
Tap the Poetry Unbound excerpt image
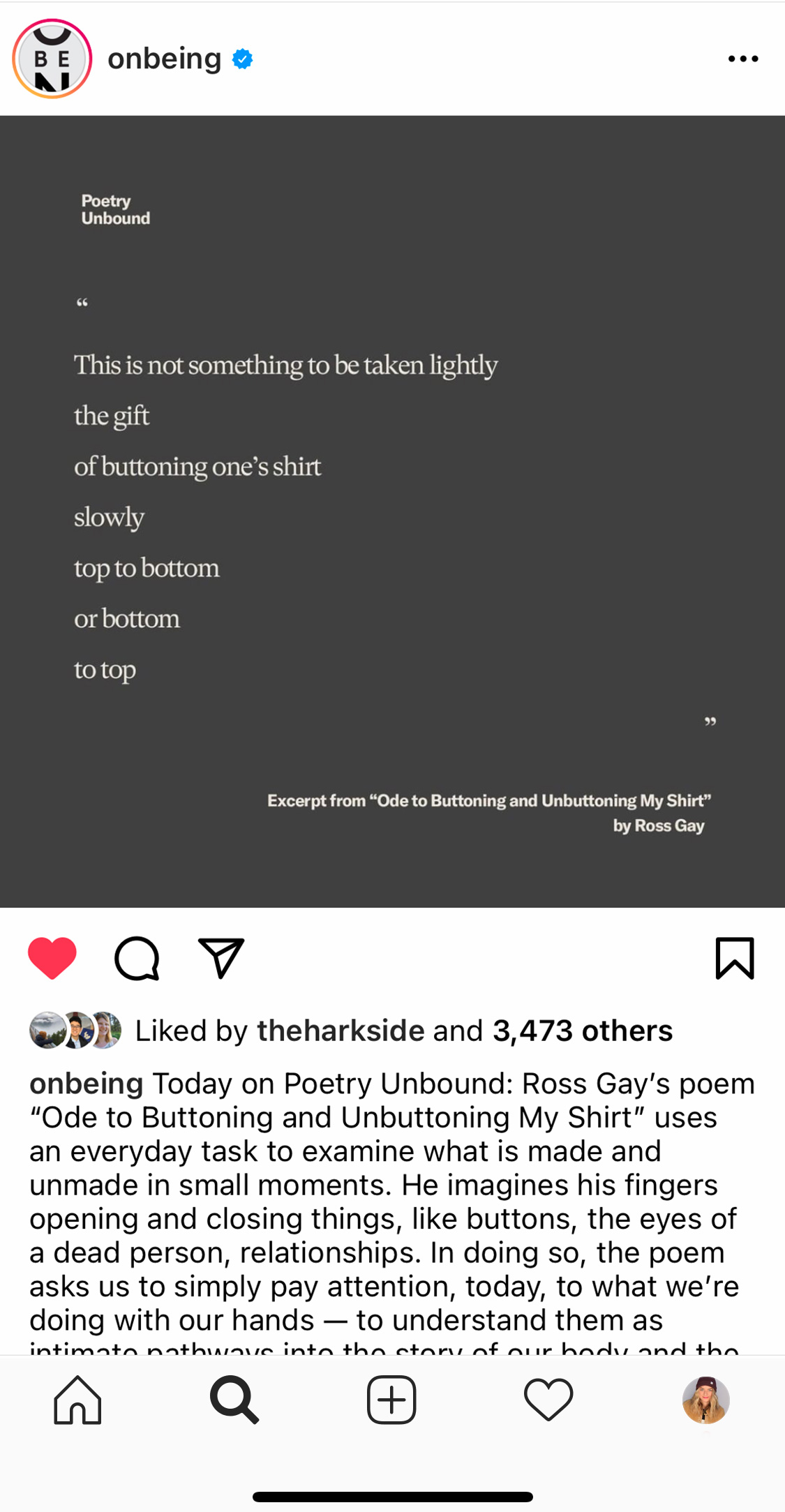point(392,511)
